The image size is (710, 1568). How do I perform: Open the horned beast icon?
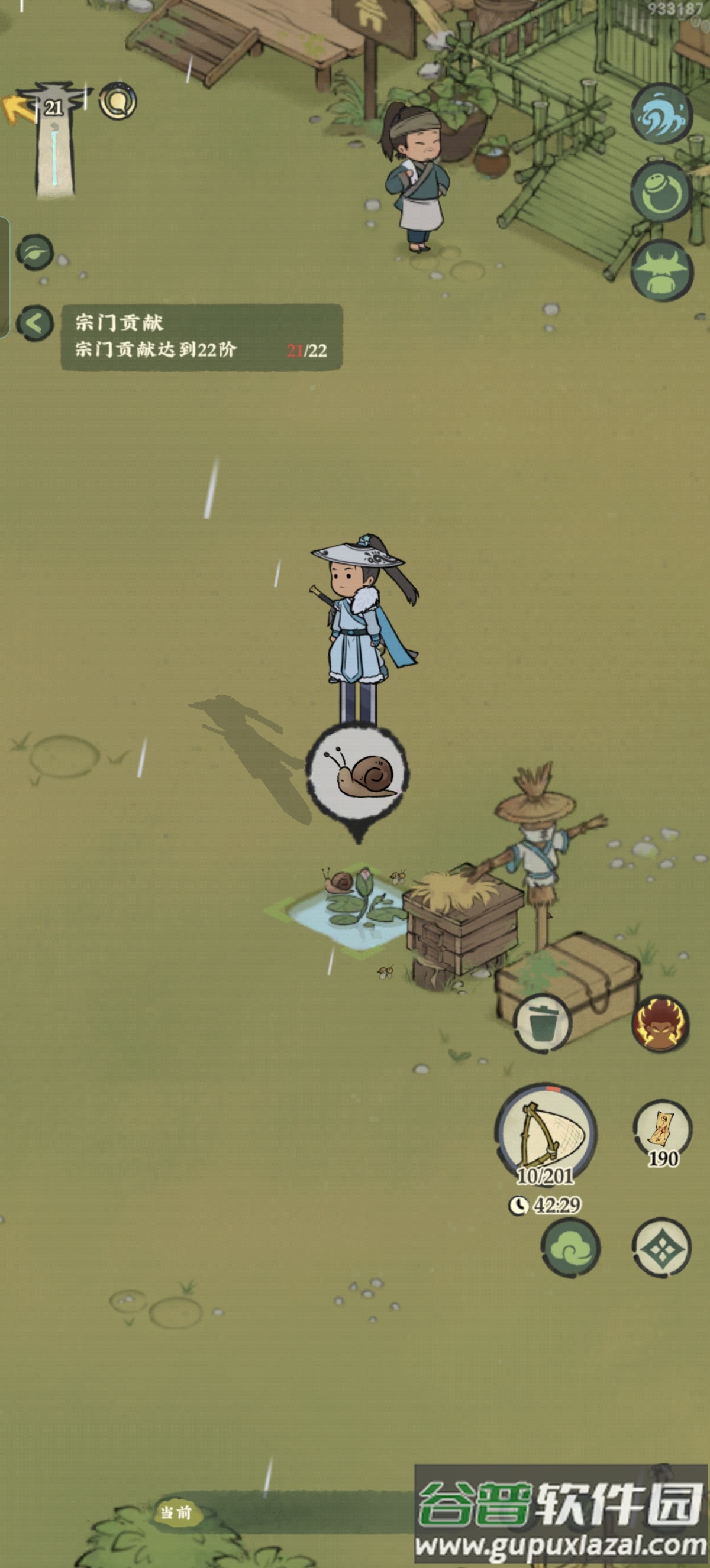[x=661, y=271]
